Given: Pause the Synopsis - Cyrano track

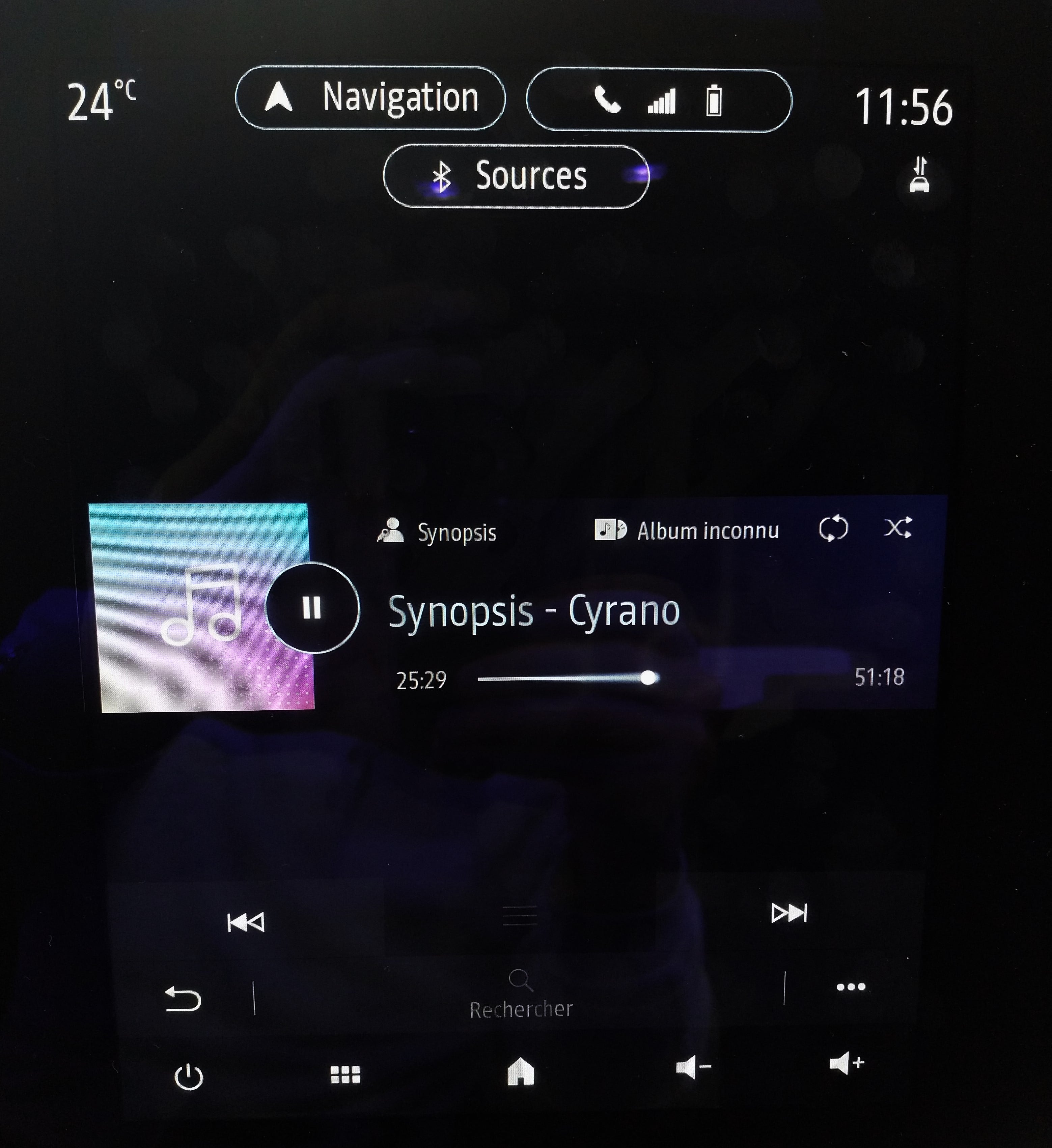Looking at the screenshot, I should click(x=312, y=607).
